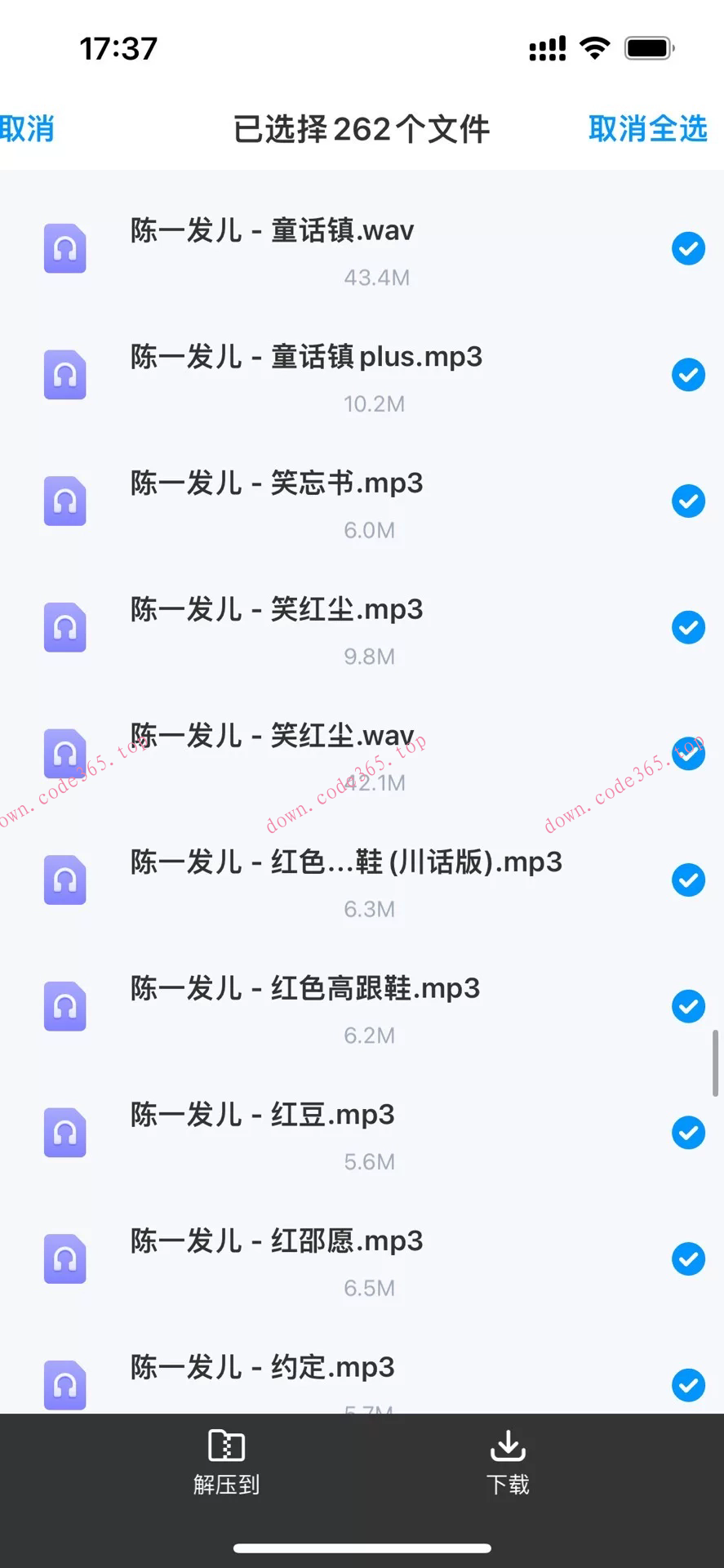This screenshot has width=724, height=1568.
Task: Click the audio icon beside 约定.mp3
Action: [64, 1384]
